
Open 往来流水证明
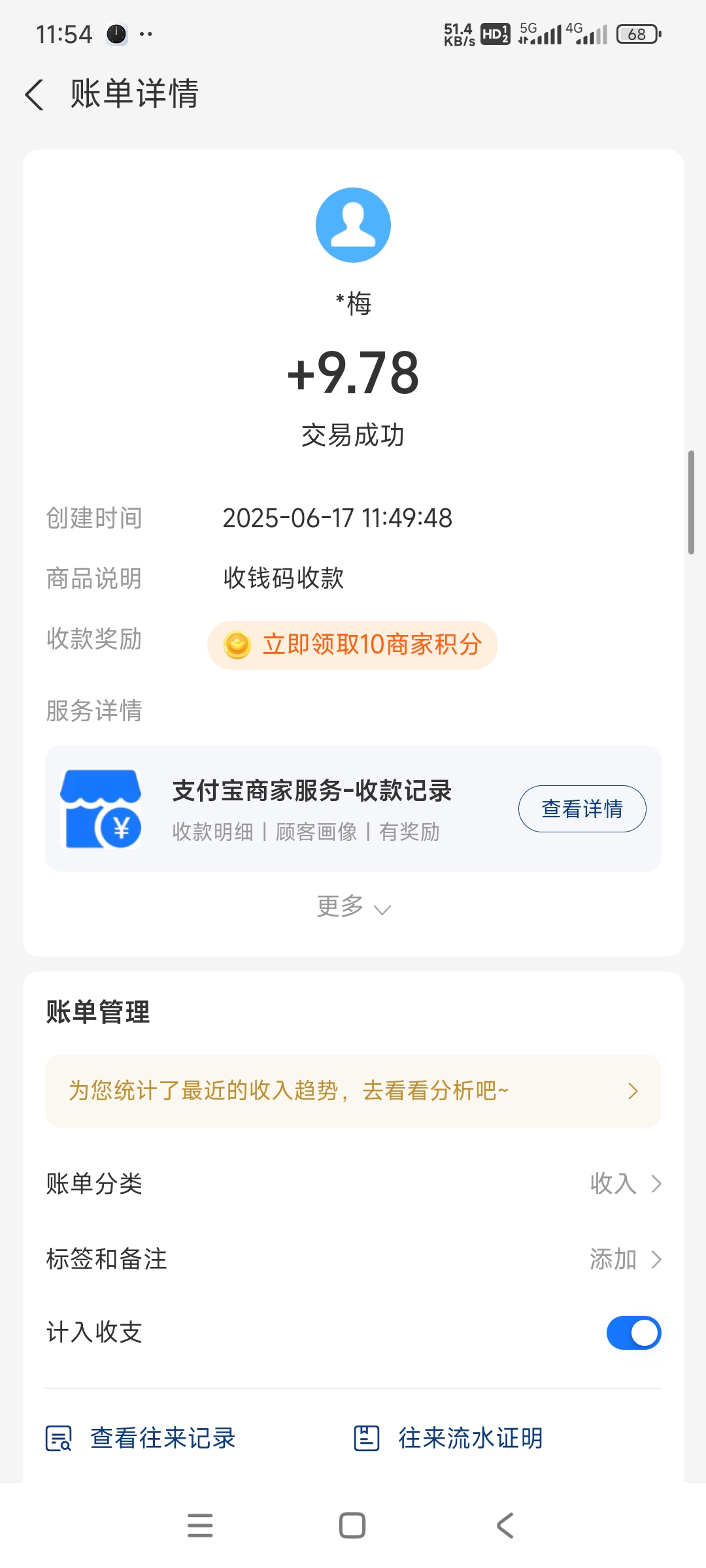pos(448,1438)
